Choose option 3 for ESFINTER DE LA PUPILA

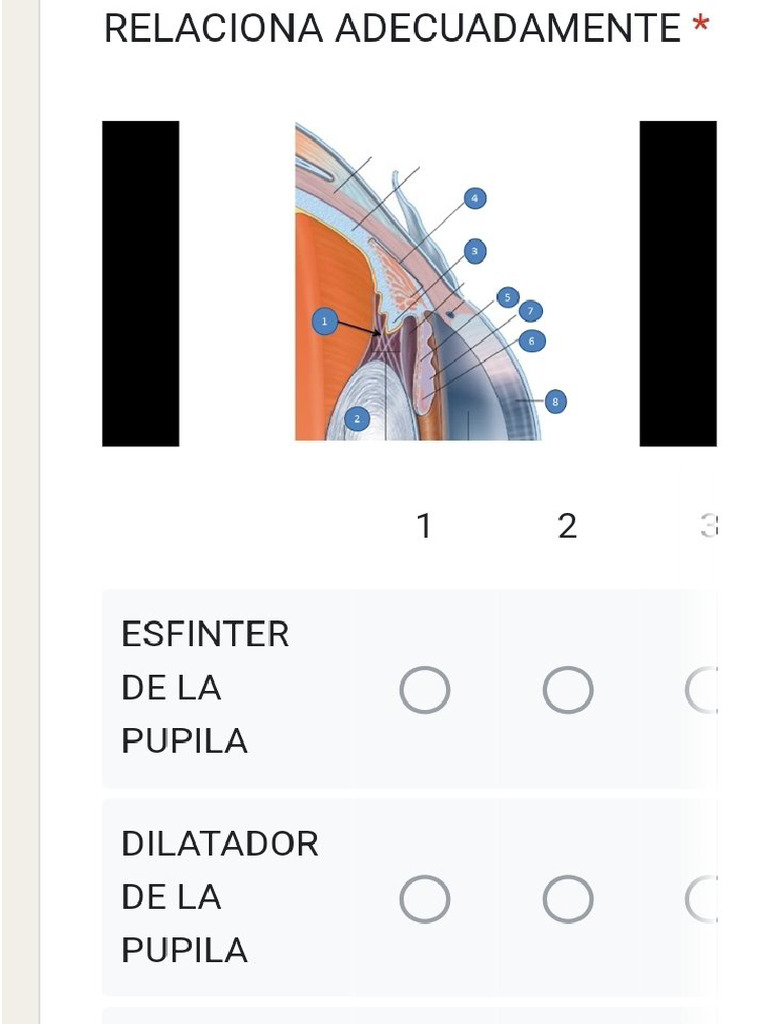tap(705, 691)
